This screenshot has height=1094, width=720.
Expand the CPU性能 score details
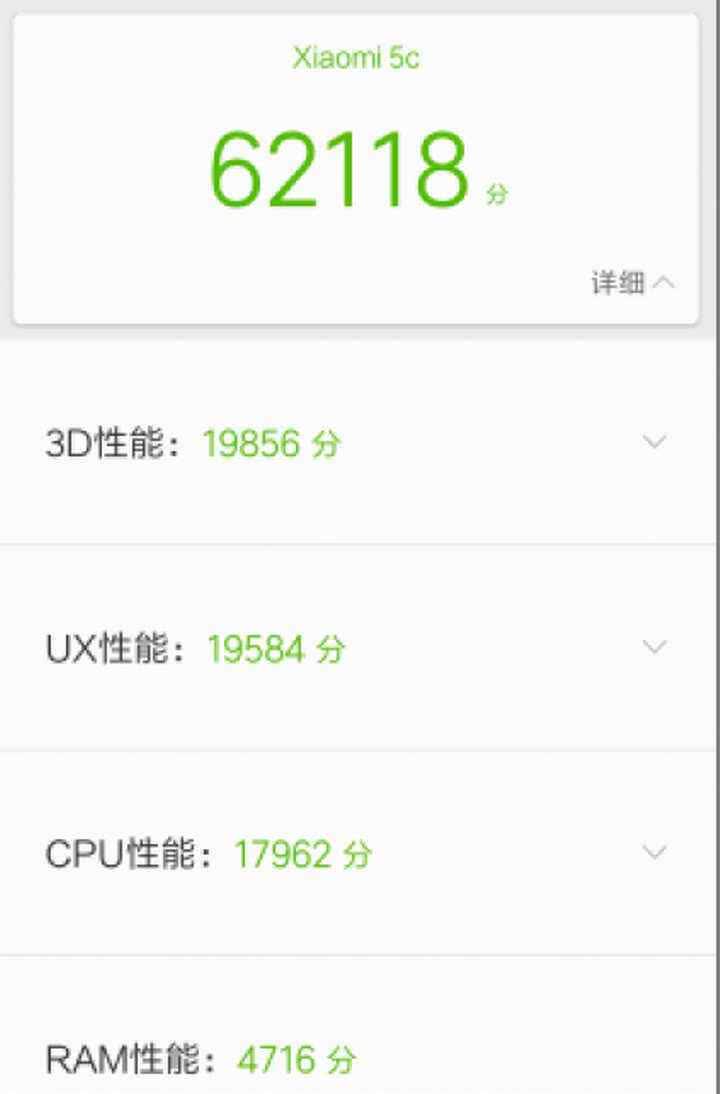654,852
